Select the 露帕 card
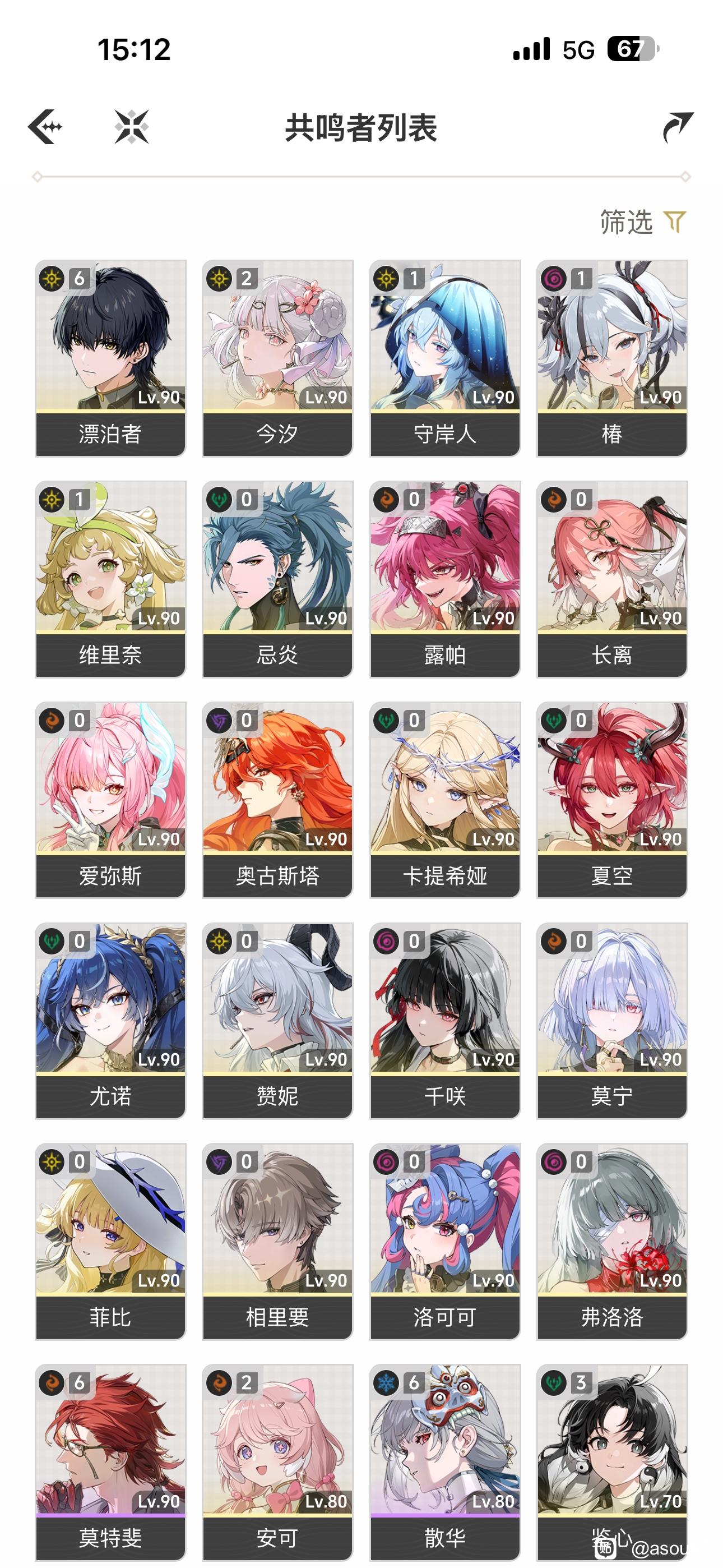Image resolution: width=723 pixels, height=1568 pixels. point(445,579)
